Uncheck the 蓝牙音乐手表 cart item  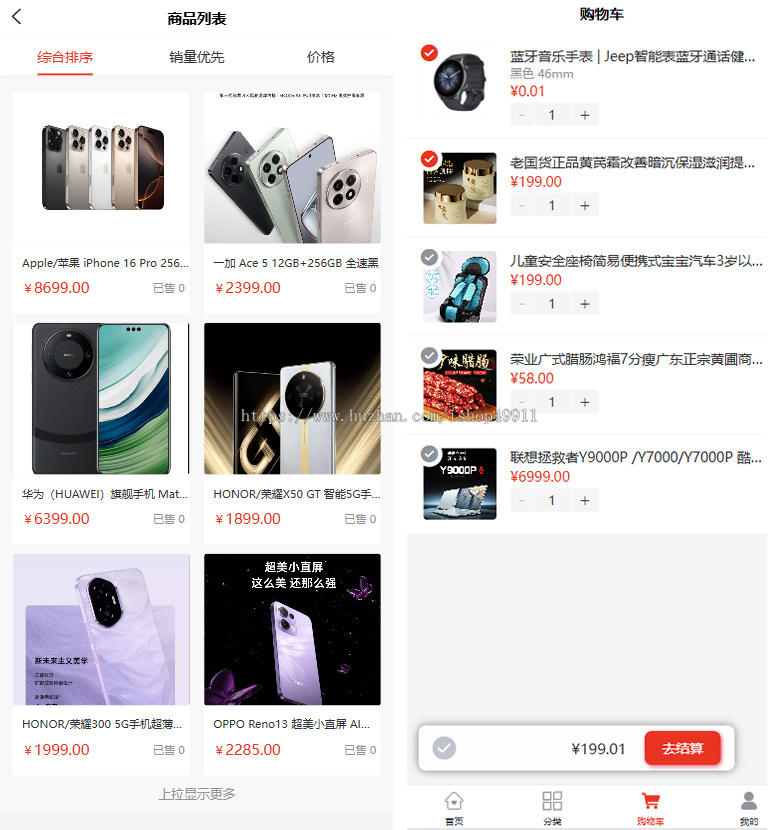[x=430, y=53]
